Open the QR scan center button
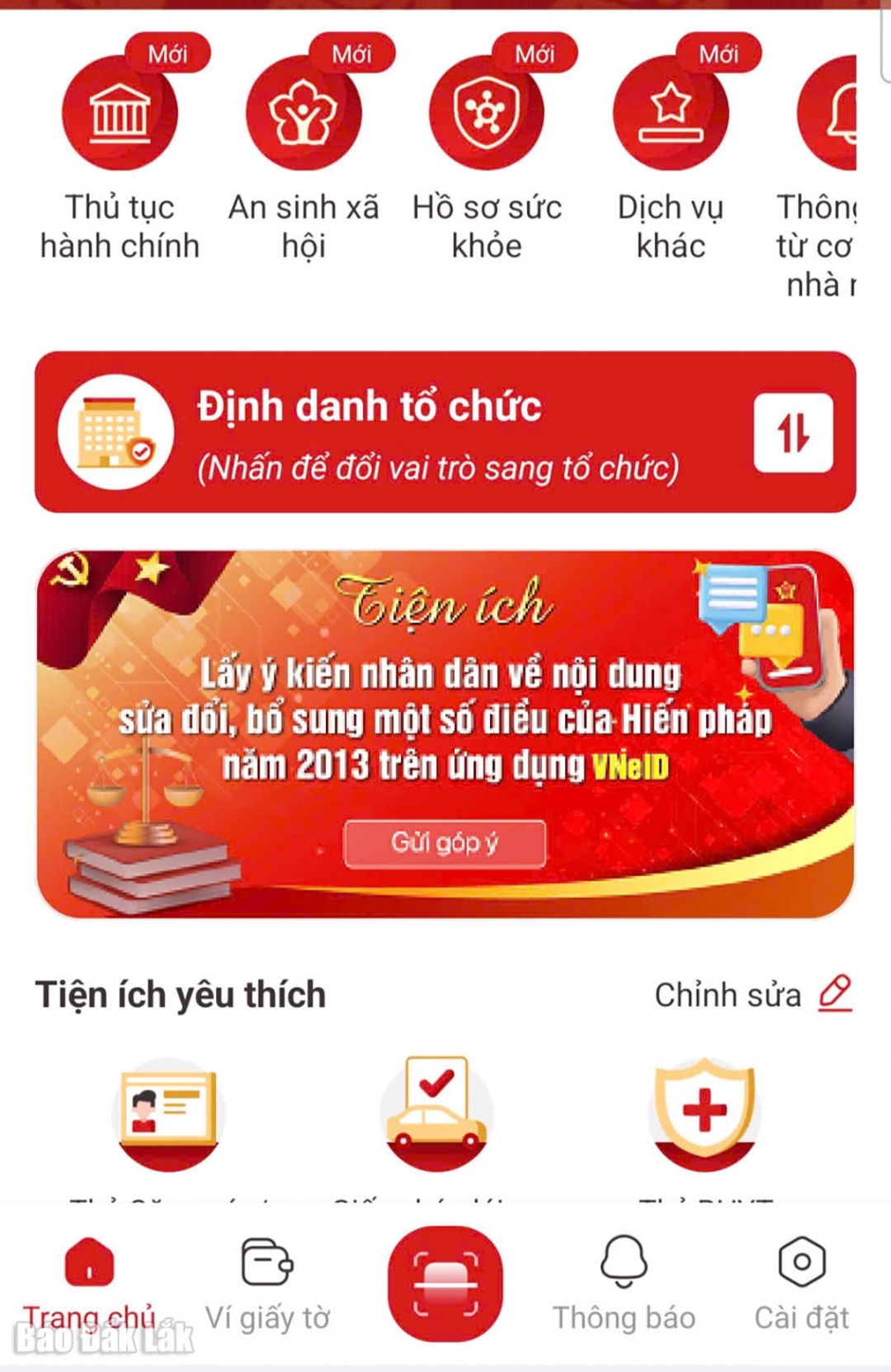Screen dimensions: 891x1372 coord(445,1283)
